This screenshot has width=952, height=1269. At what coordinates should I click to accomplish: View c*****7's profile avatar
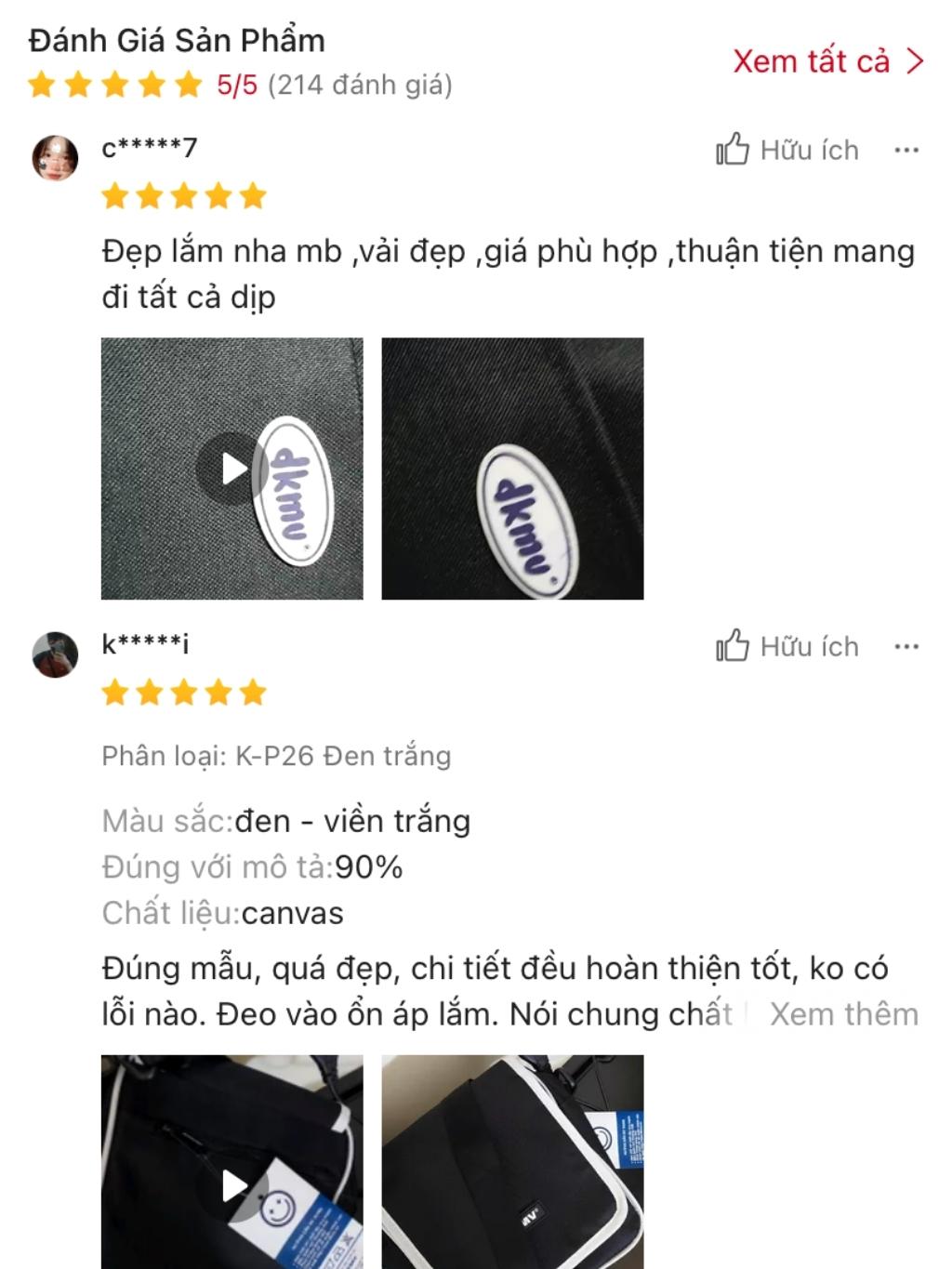point(55,157)
